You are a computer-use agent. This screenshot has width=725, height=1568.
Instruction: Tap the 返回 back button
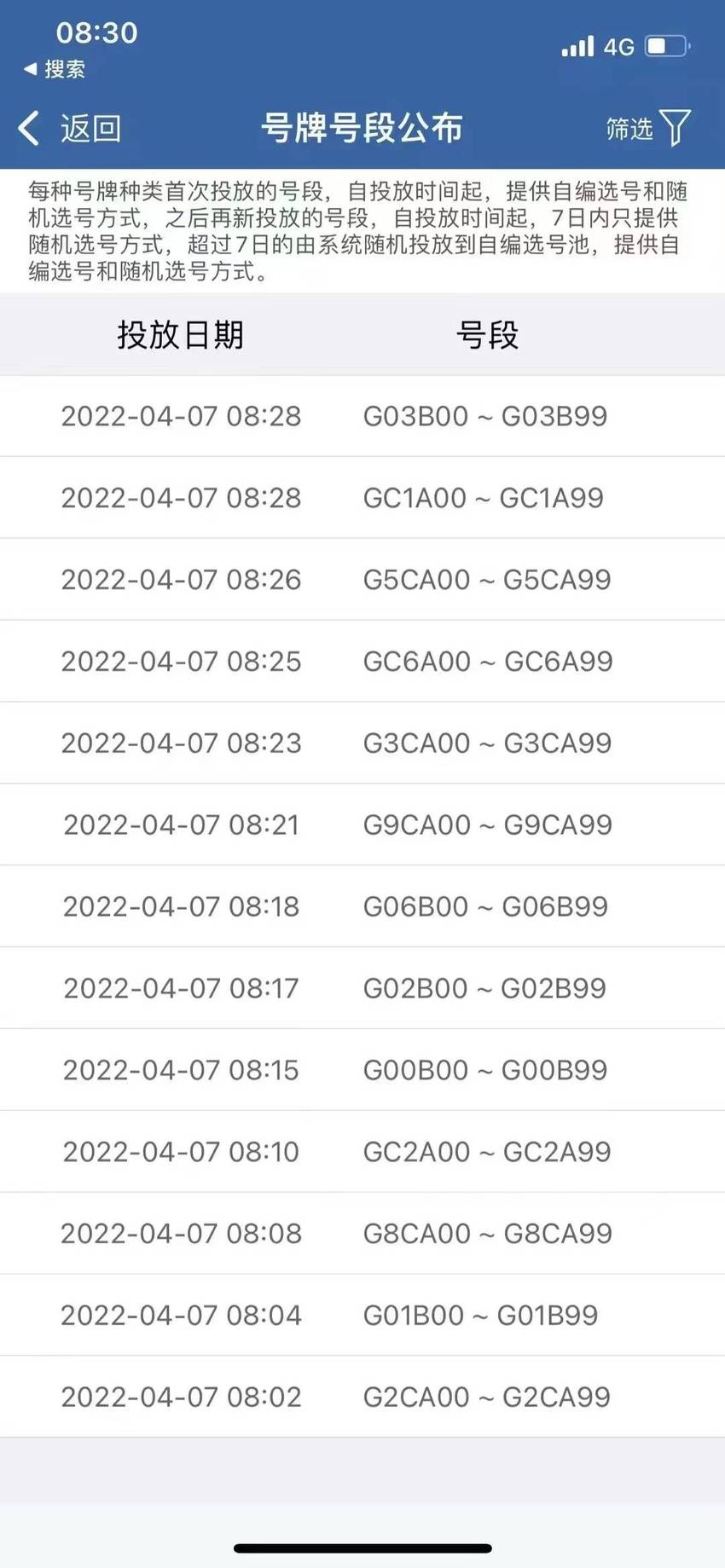(x=70, y=129)
